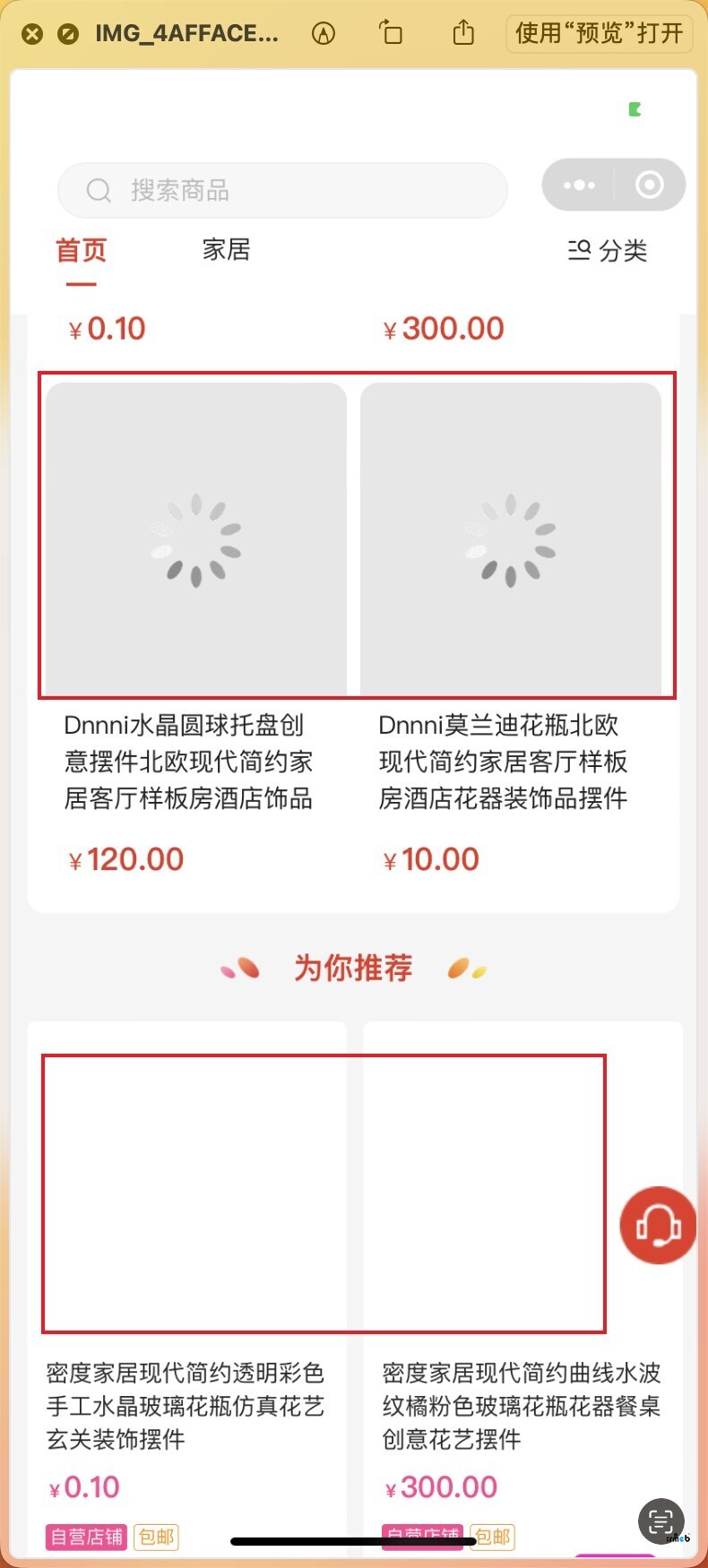Click the loading spinner on the left product image
The width and height of the screenshot is (708, 1568).
[x=194, y=538]
